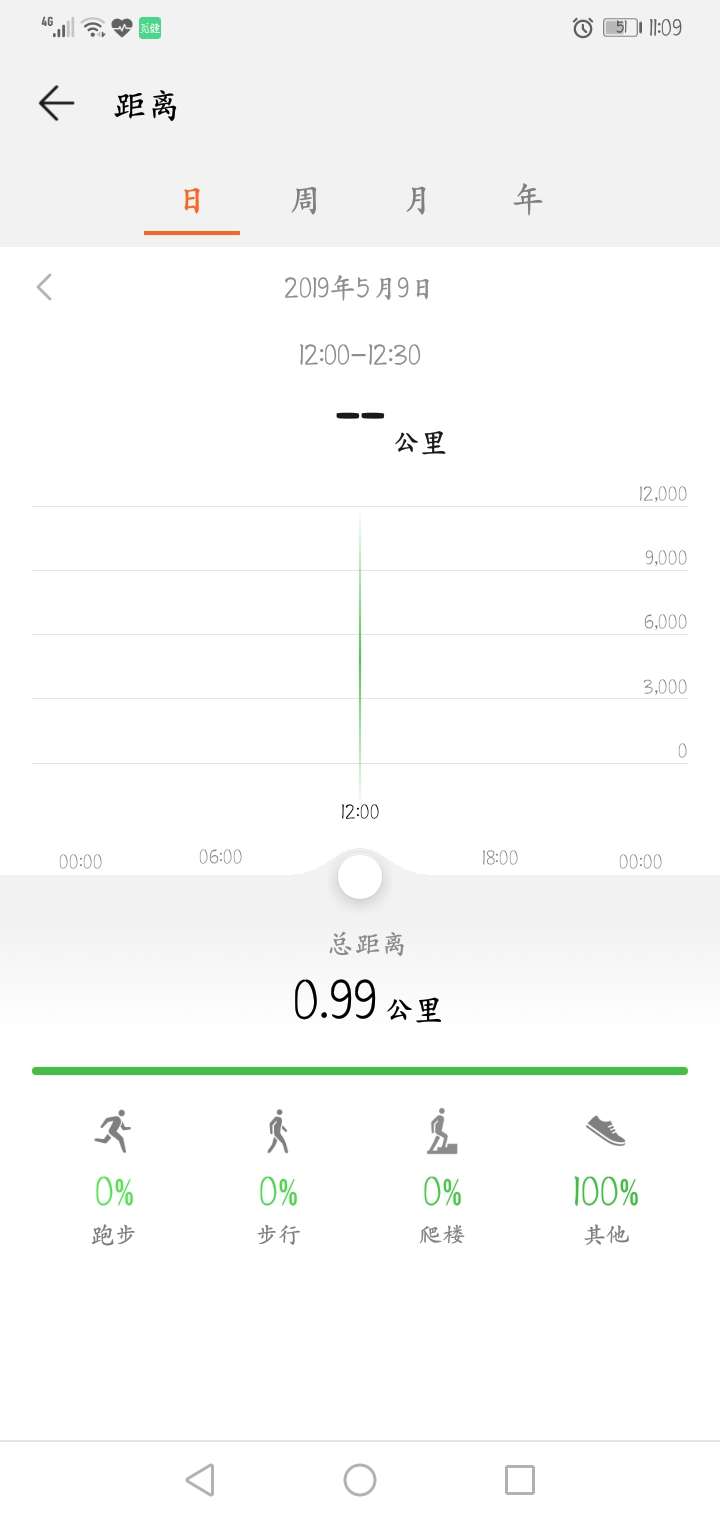Image resolution: width=720 pixels, height=1520 pixels.
Task: Switch to the 月 (month) tab
Action: pyautogui.click(x=416, y=199)
